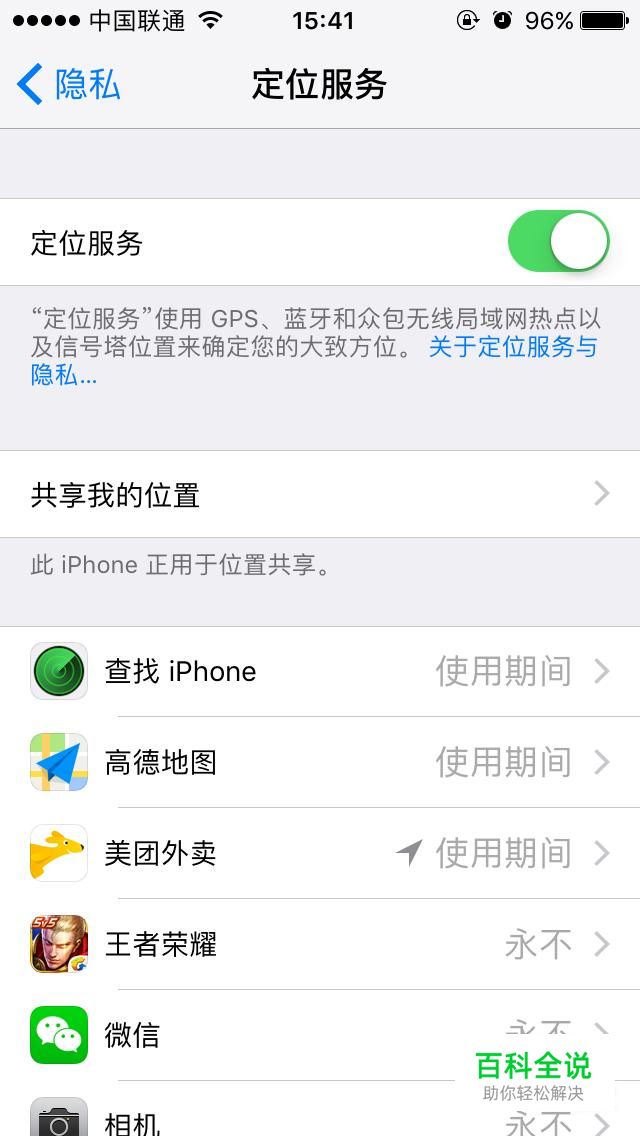The image size is (640, 1136).
Task: Open location settings for 王者荣耀
Action: pos(320,944)
